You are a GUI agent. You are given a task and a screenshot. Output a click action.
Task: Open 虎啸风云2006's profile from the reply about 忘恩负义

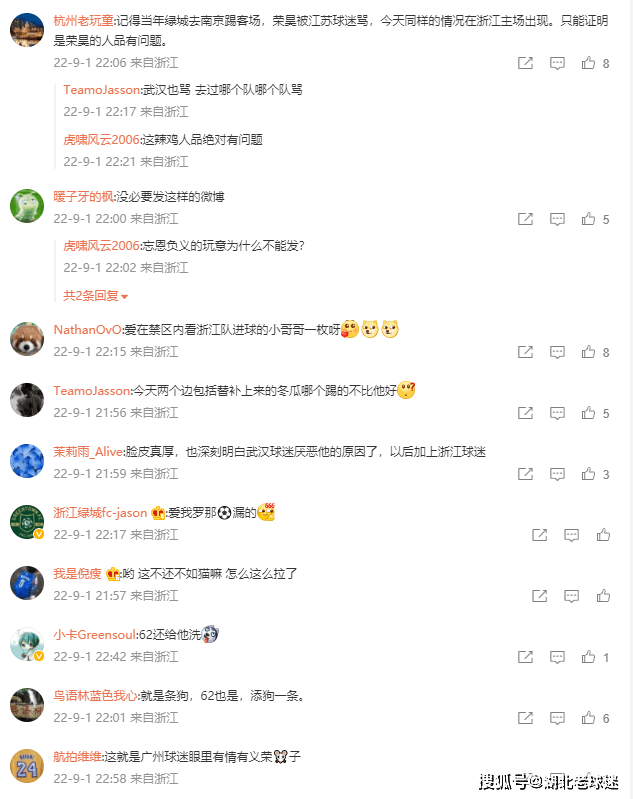101,245
